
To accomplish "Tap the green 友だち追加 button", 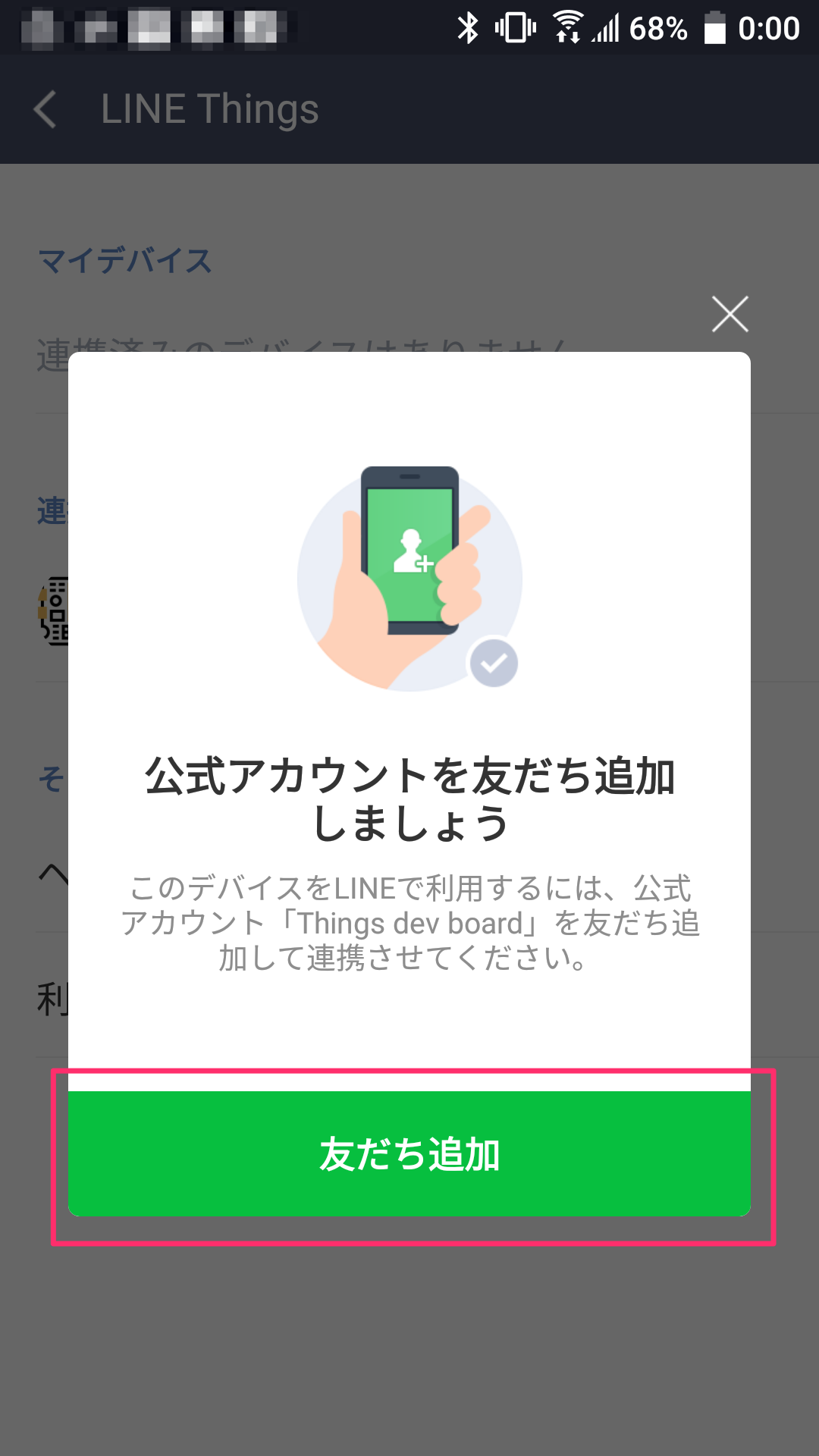I will 409,1153.
